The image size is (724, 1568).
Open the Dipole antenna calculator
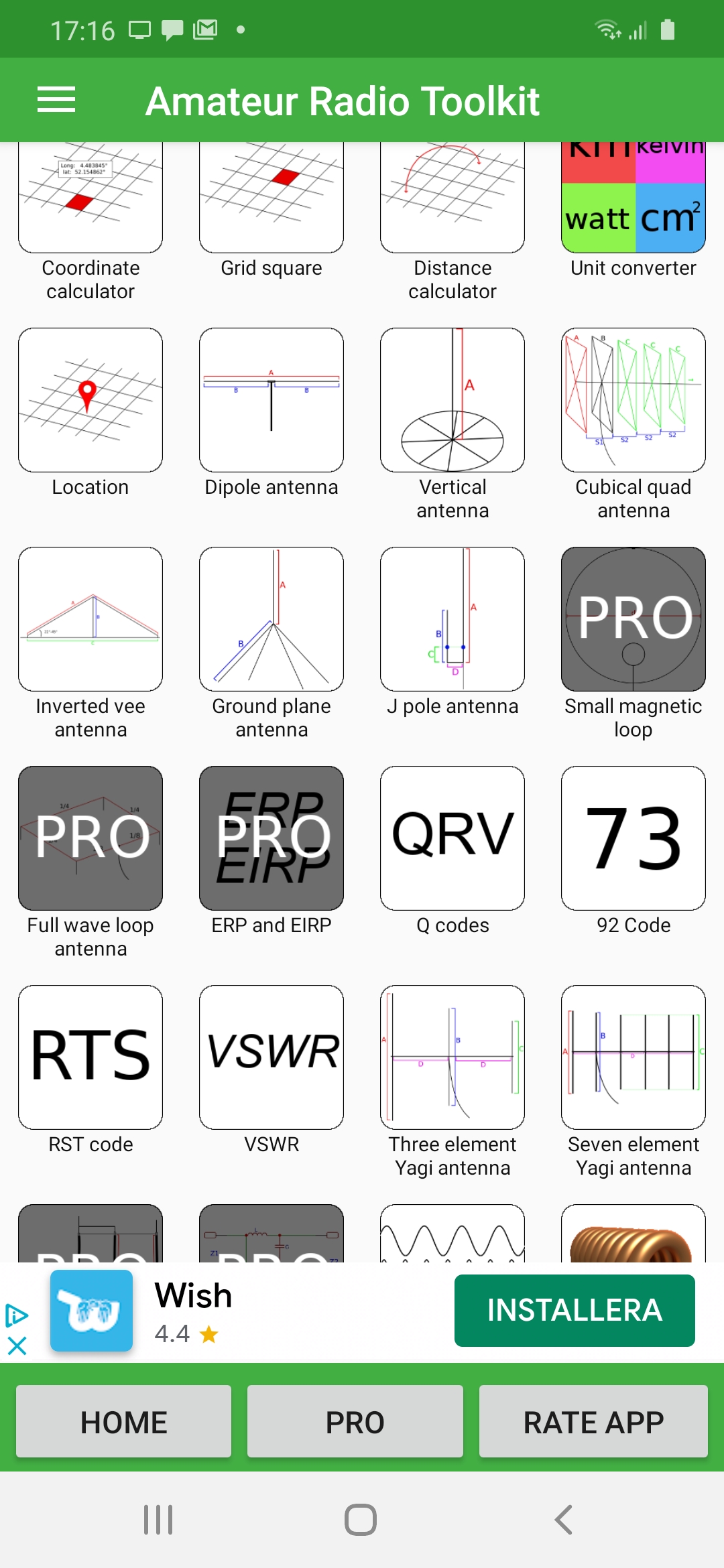[271, 400]
